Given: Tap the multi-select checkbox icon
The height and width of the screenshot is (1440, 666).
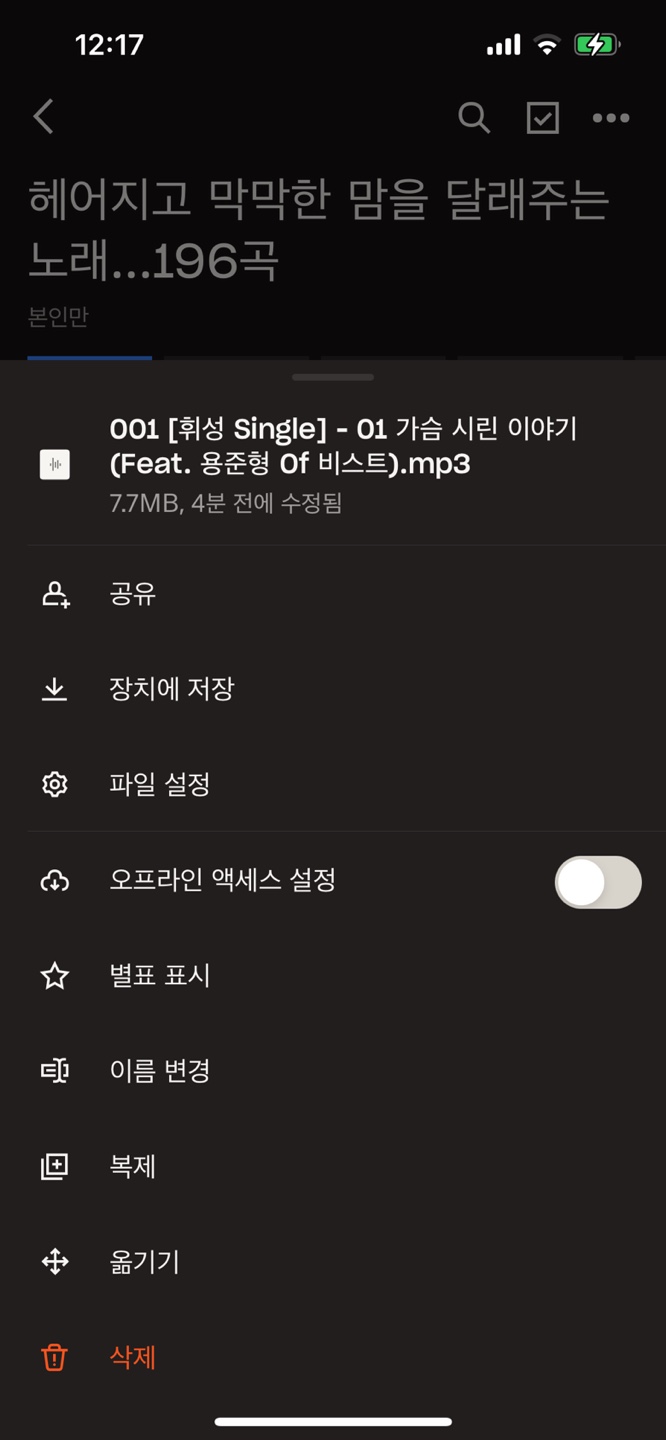Looking at the screenshot, I should (x=542, y=118).
